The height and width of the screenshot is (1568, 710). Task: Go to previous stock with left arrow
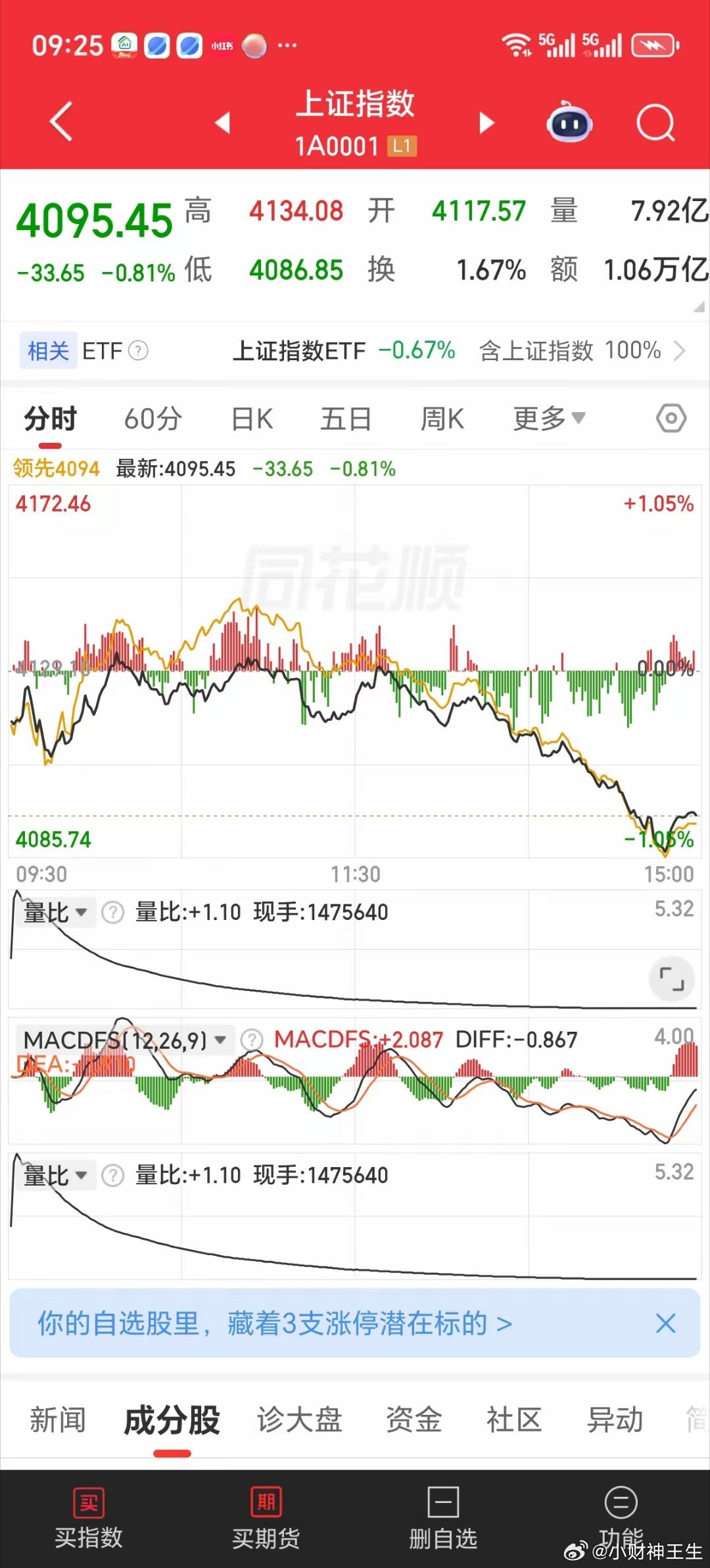click(x=224, y=122)
